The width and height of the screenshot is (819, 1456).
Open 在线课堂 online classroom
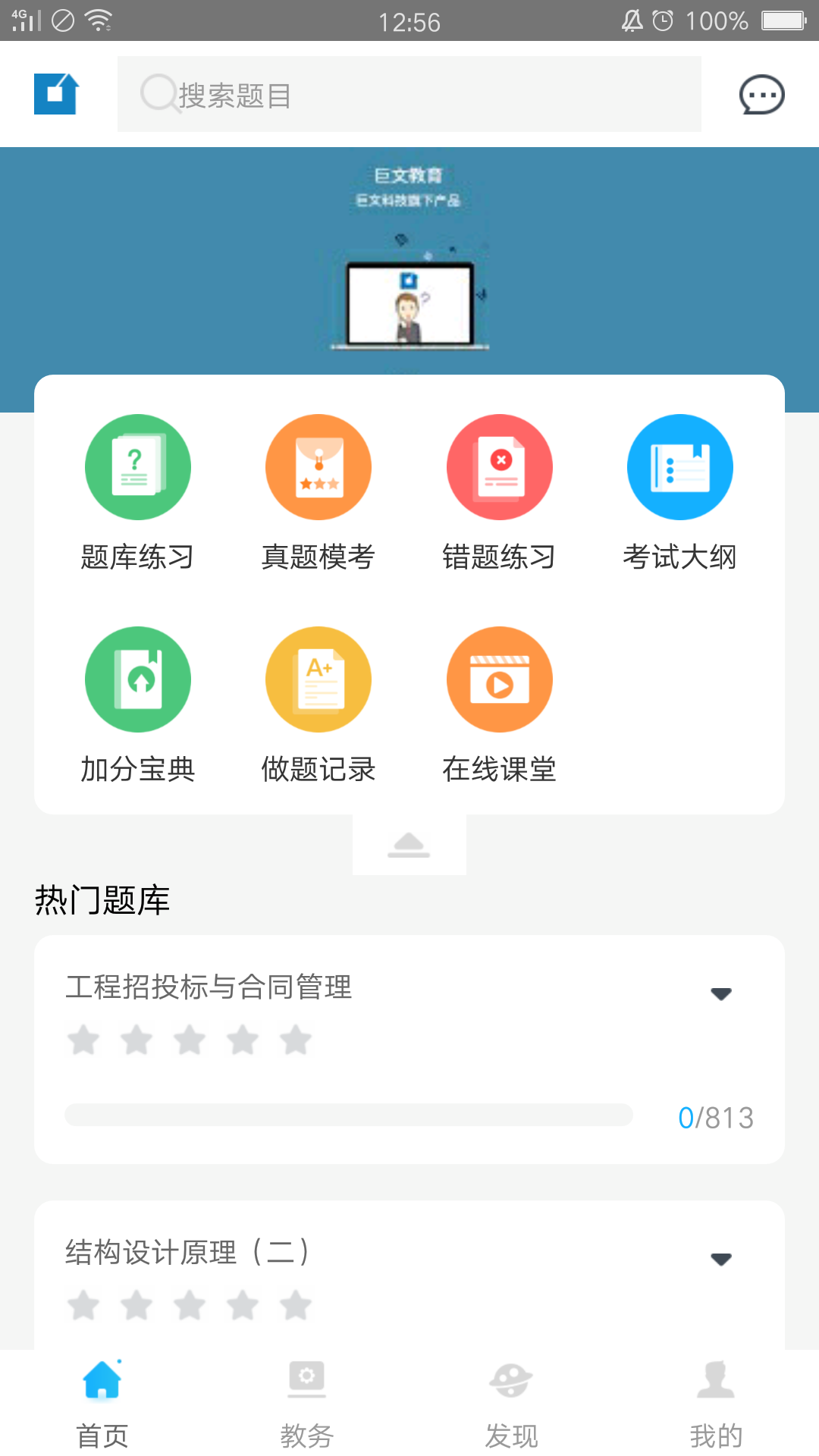pyautogui.click(x=499, y=705)
